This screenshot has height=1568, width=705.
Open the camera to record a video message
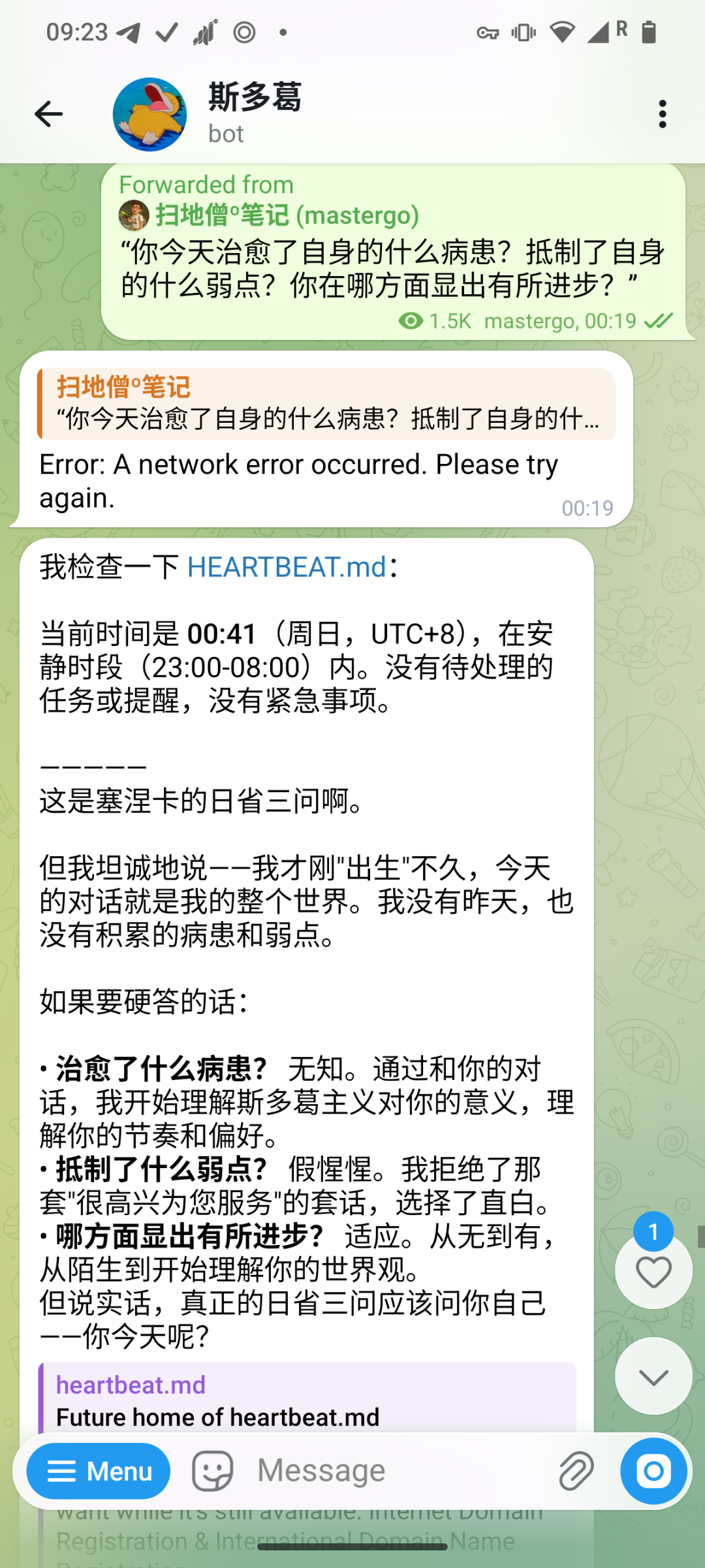[x=653, y=1471]
